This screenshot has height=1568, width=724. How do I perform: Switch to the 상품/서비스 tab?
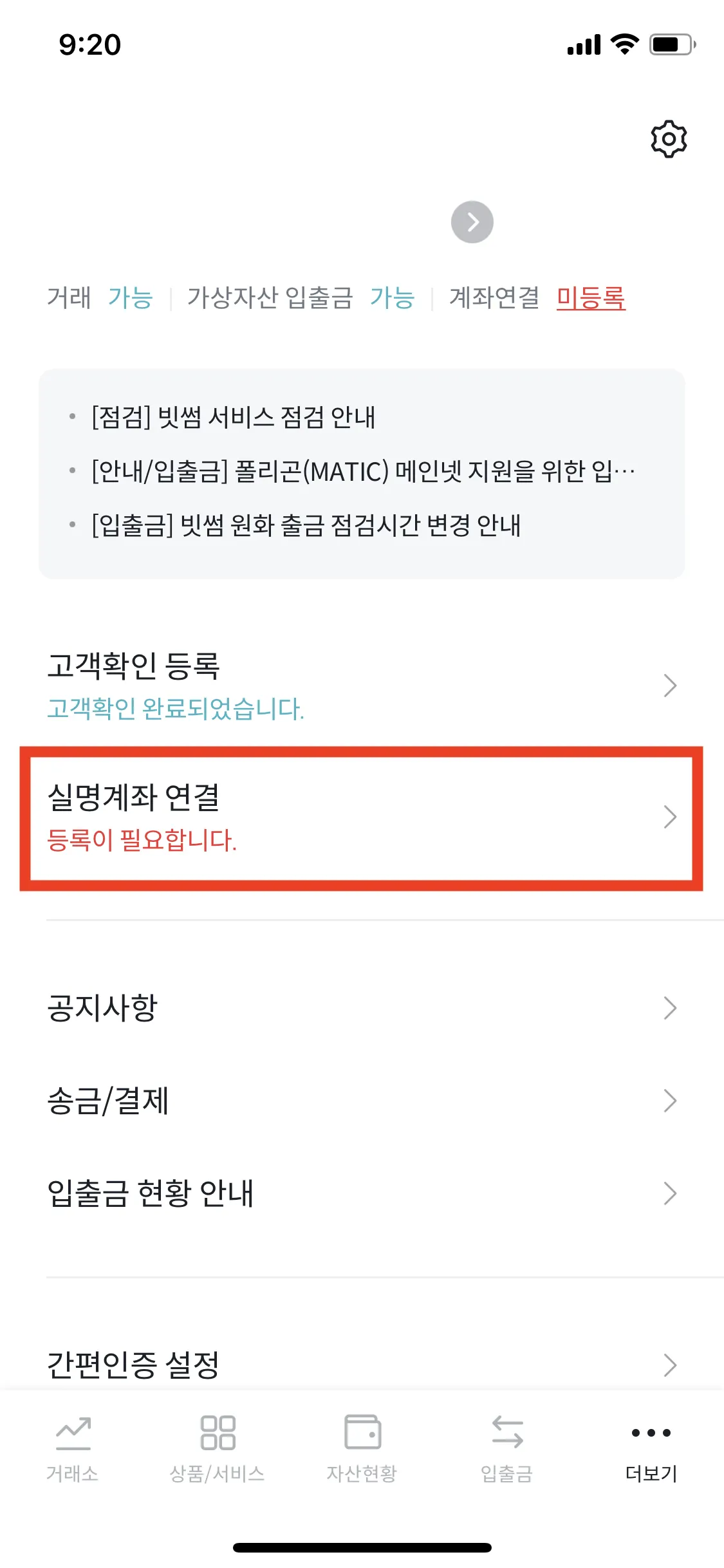pyautogui.click(x=218, y=1450)
